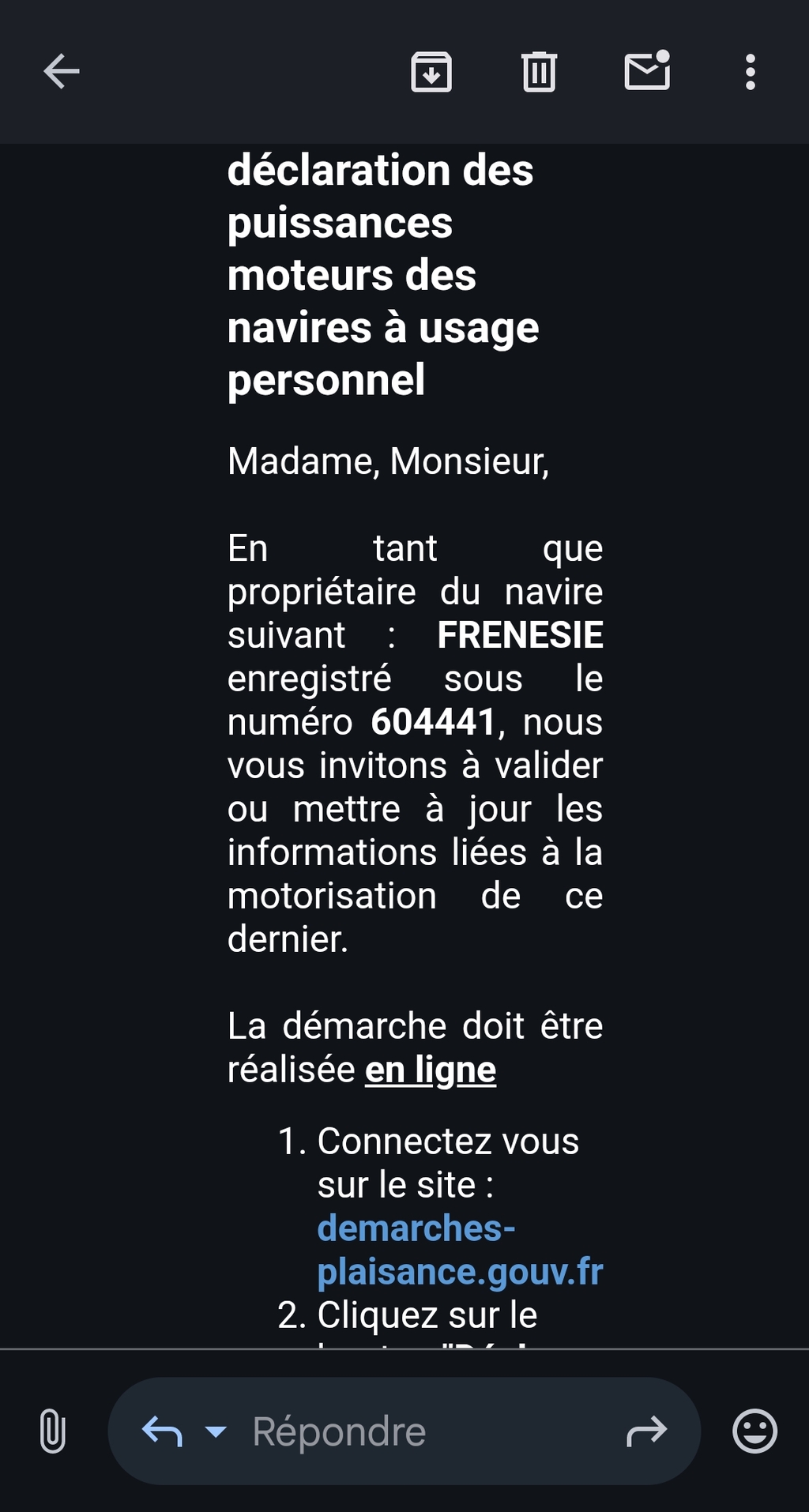Viewport: 809px width, 1512px height.
Task: Delete this email with the trash icon
Action: coord(540,72)
